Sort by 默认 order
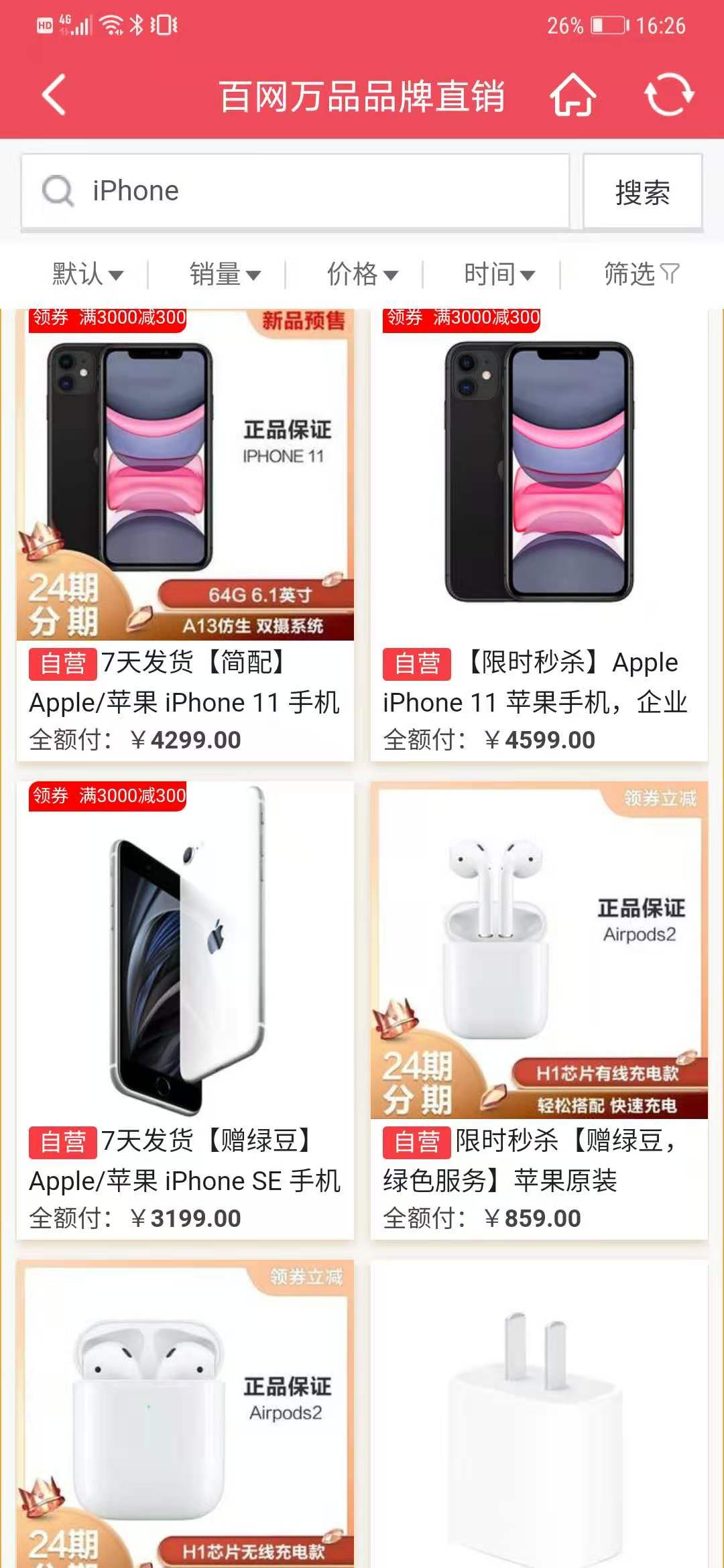The width and height of the screenshot is (724, 1568). tap(87, 274)
